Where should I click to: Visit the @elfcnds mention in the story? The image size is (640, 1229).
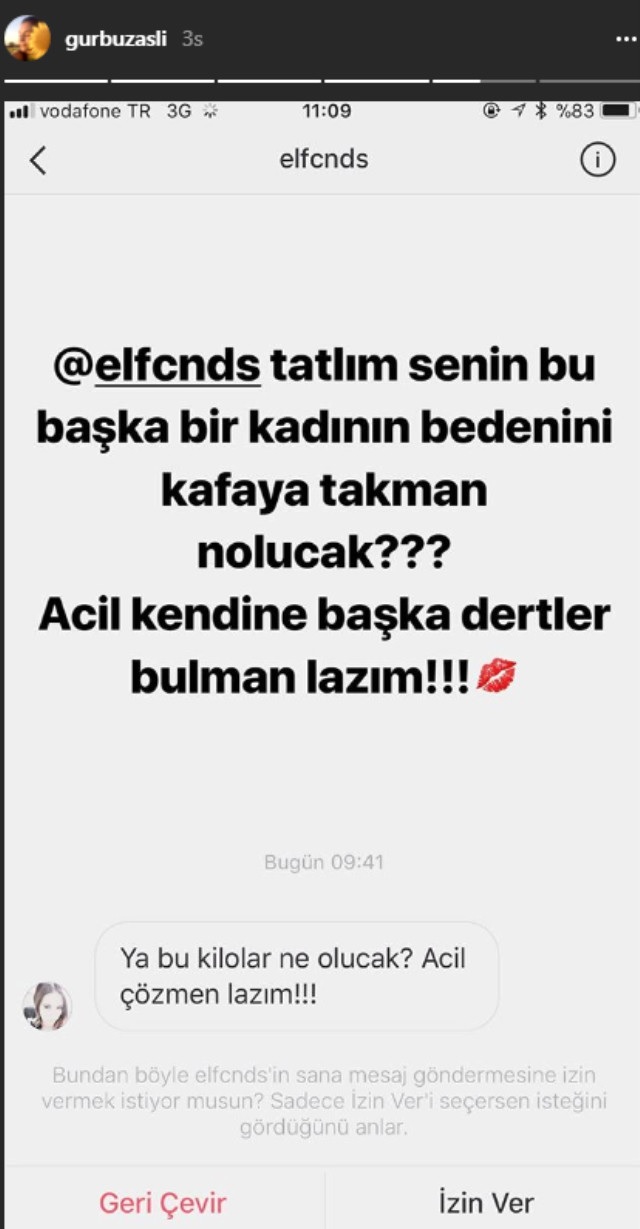158,366
